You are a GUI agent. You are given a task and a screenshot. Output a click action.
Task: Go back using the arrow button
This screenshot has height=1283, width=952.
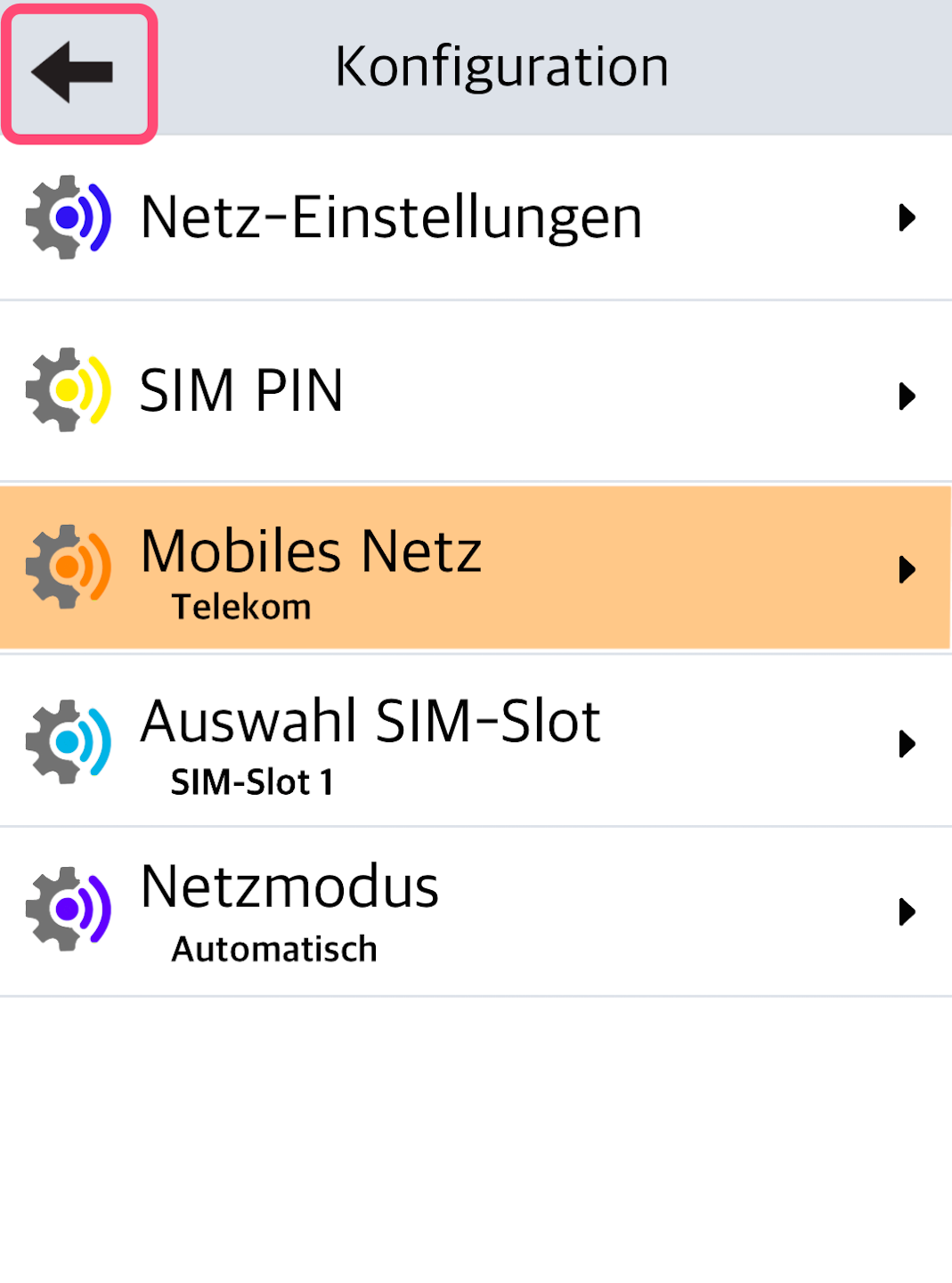[78, 73]
